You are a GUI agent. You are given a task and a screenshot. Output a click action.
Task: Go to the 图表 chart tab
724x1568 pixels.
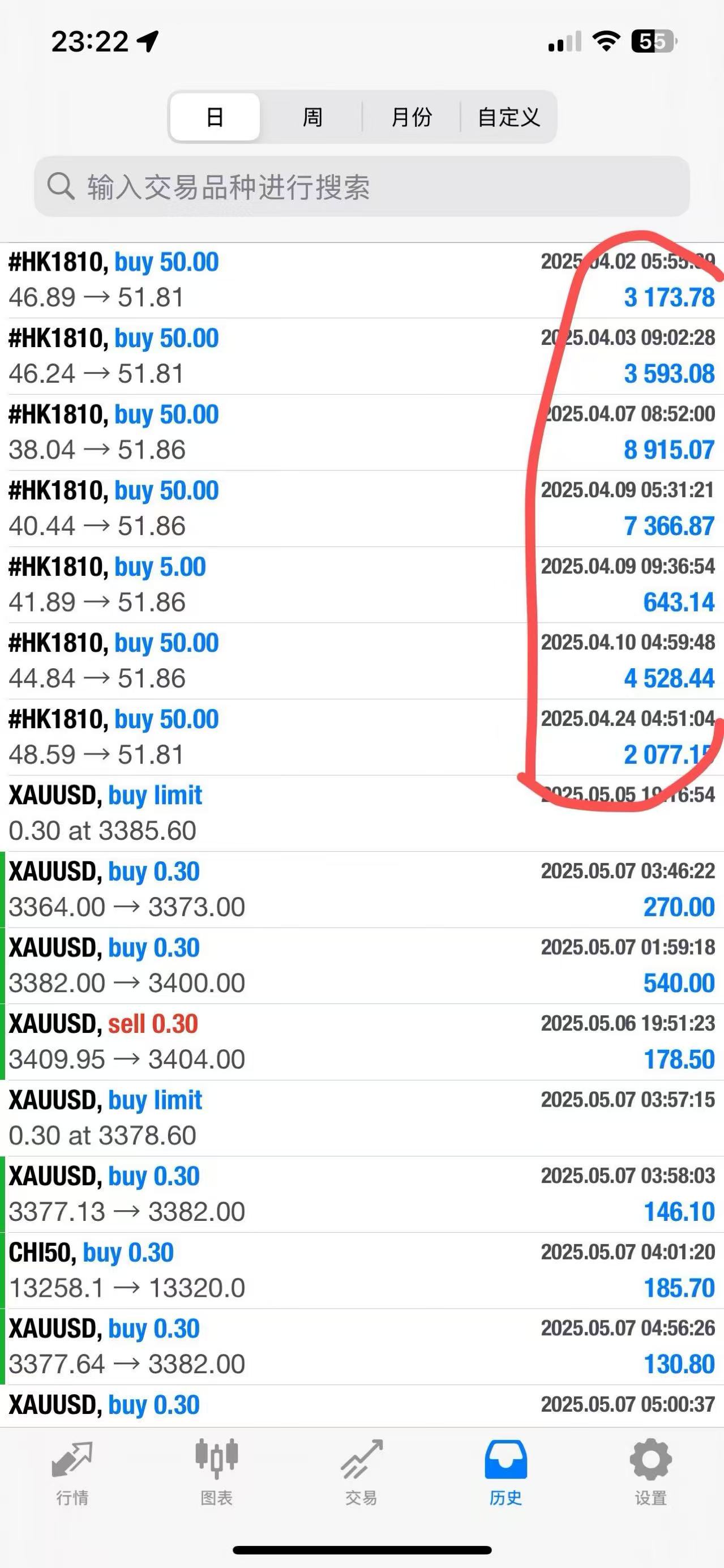coord(217,1473)
